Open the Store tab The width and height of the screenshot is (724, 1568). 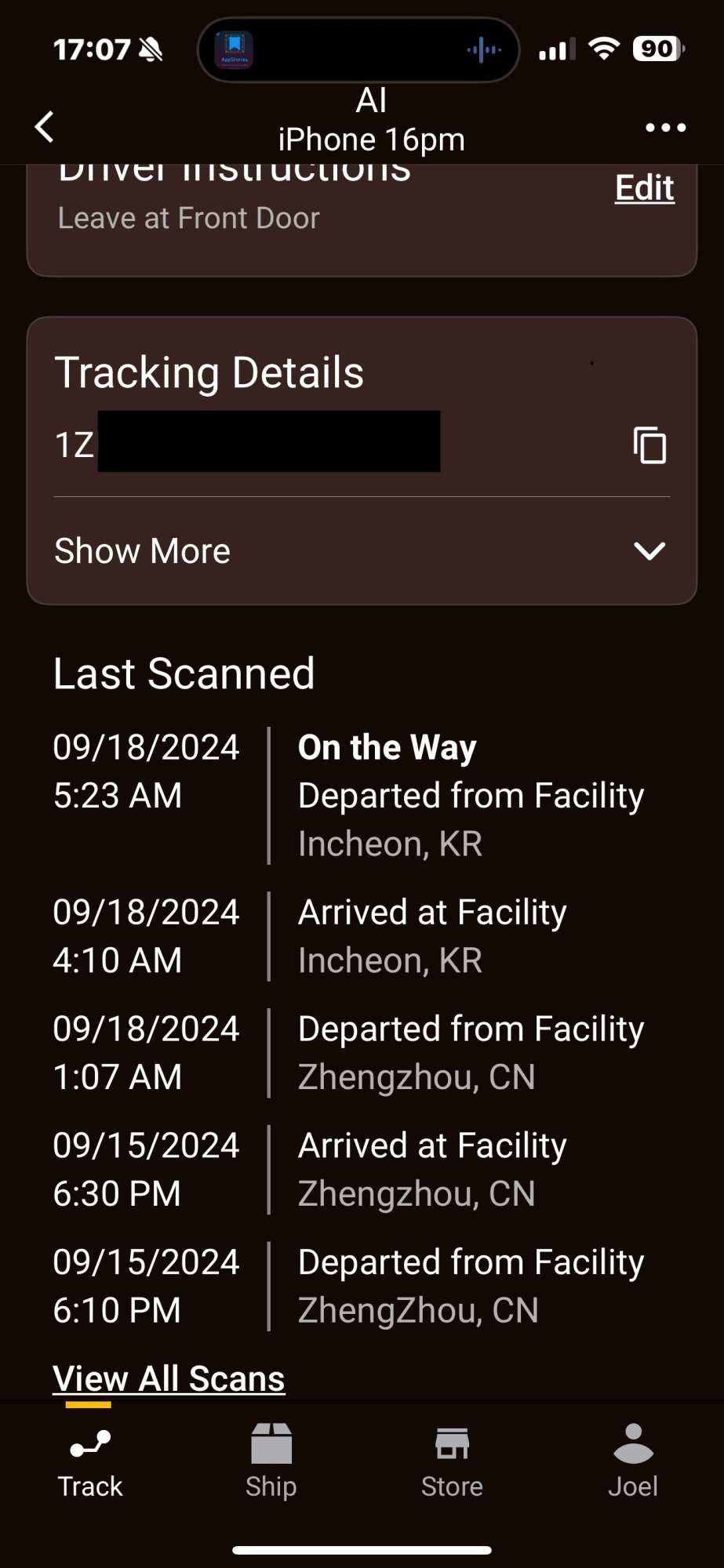coord(452,1461)
